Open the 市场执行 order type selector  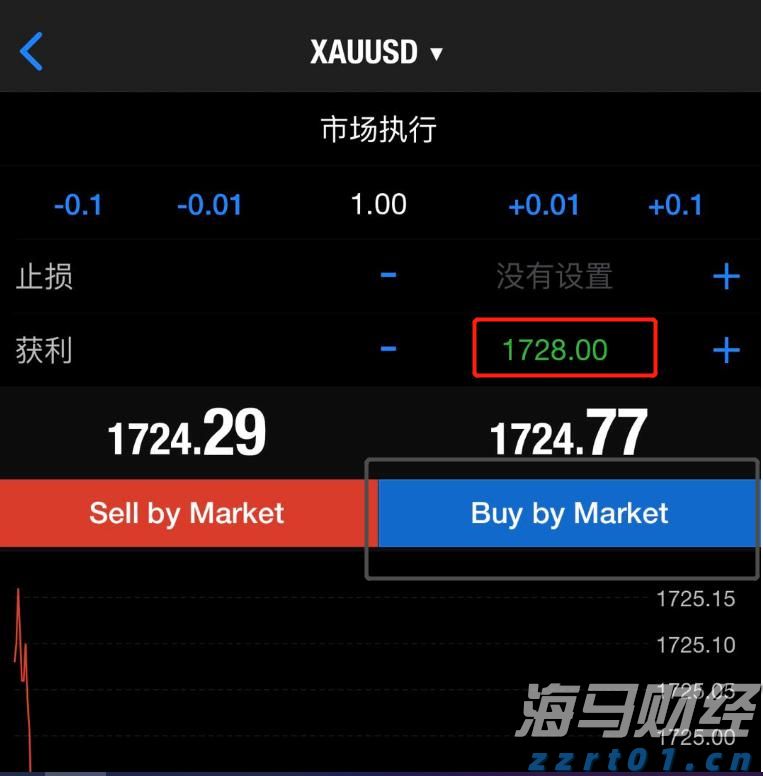point(380,128)
